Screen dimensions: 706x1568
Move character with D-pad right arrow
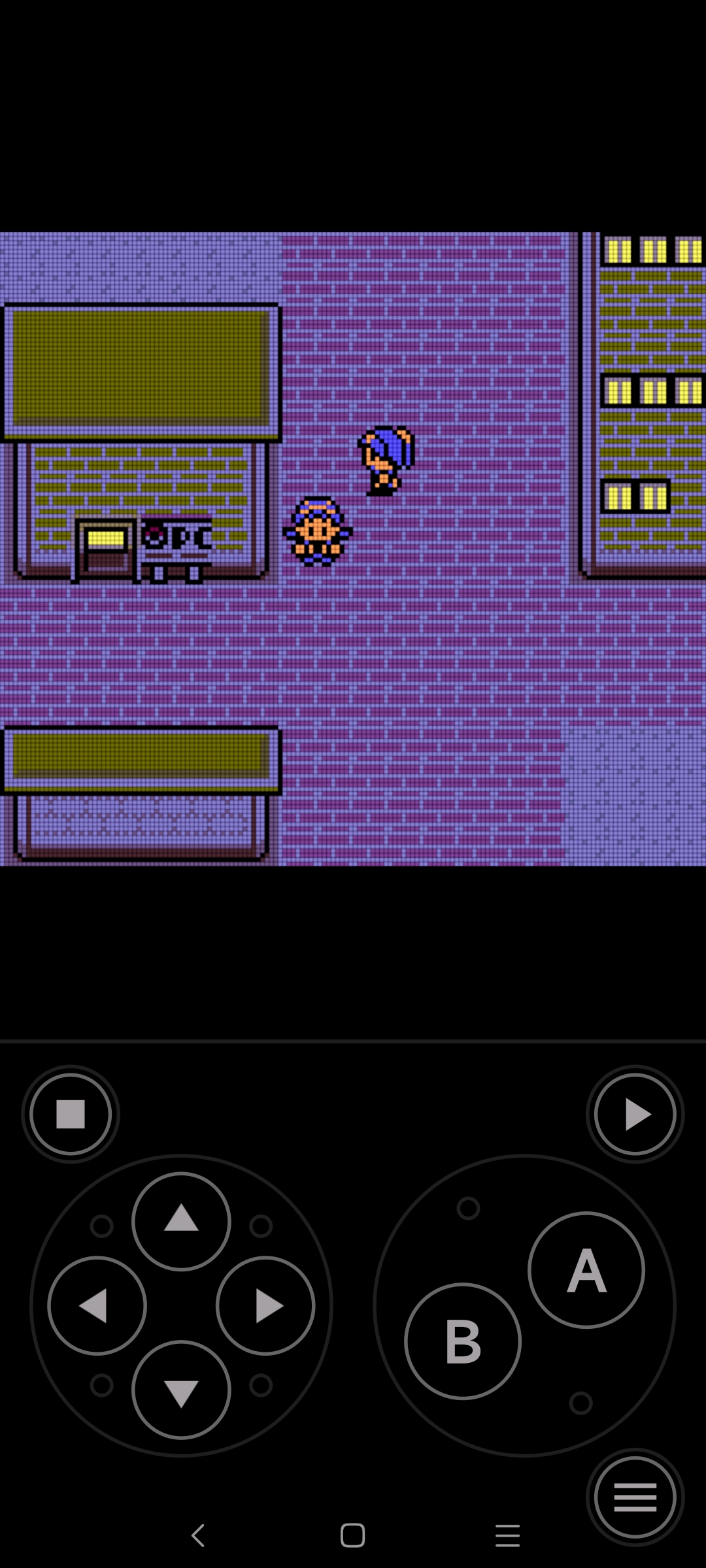pyautogui.click(x=265, y=1305)
